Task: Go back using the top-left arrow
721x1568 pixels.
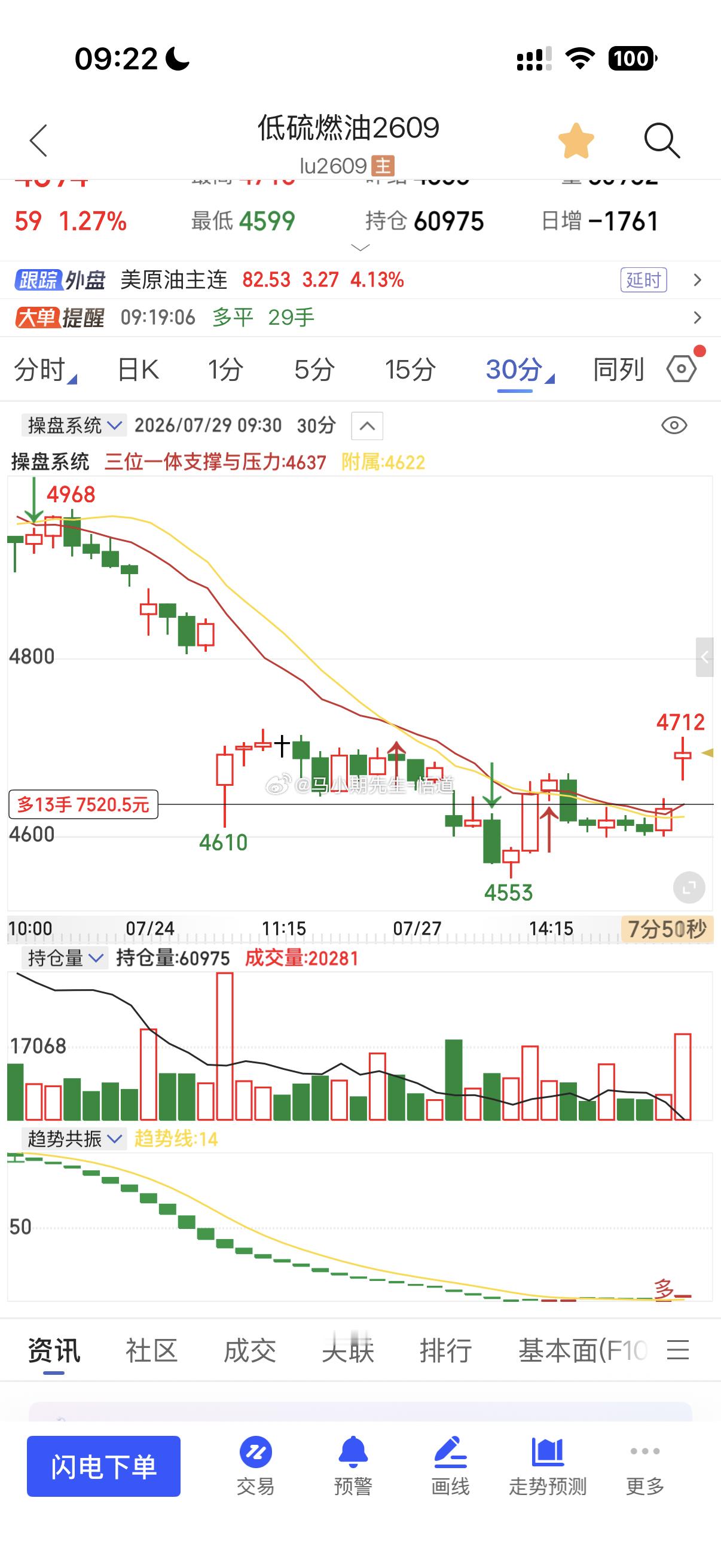Action: coord(38,141)
